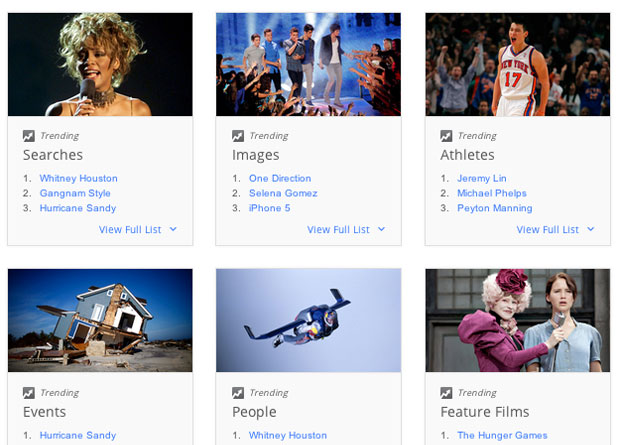
Task: Open Whitney Houston link under Trending Searches
Action: point(78,178)
